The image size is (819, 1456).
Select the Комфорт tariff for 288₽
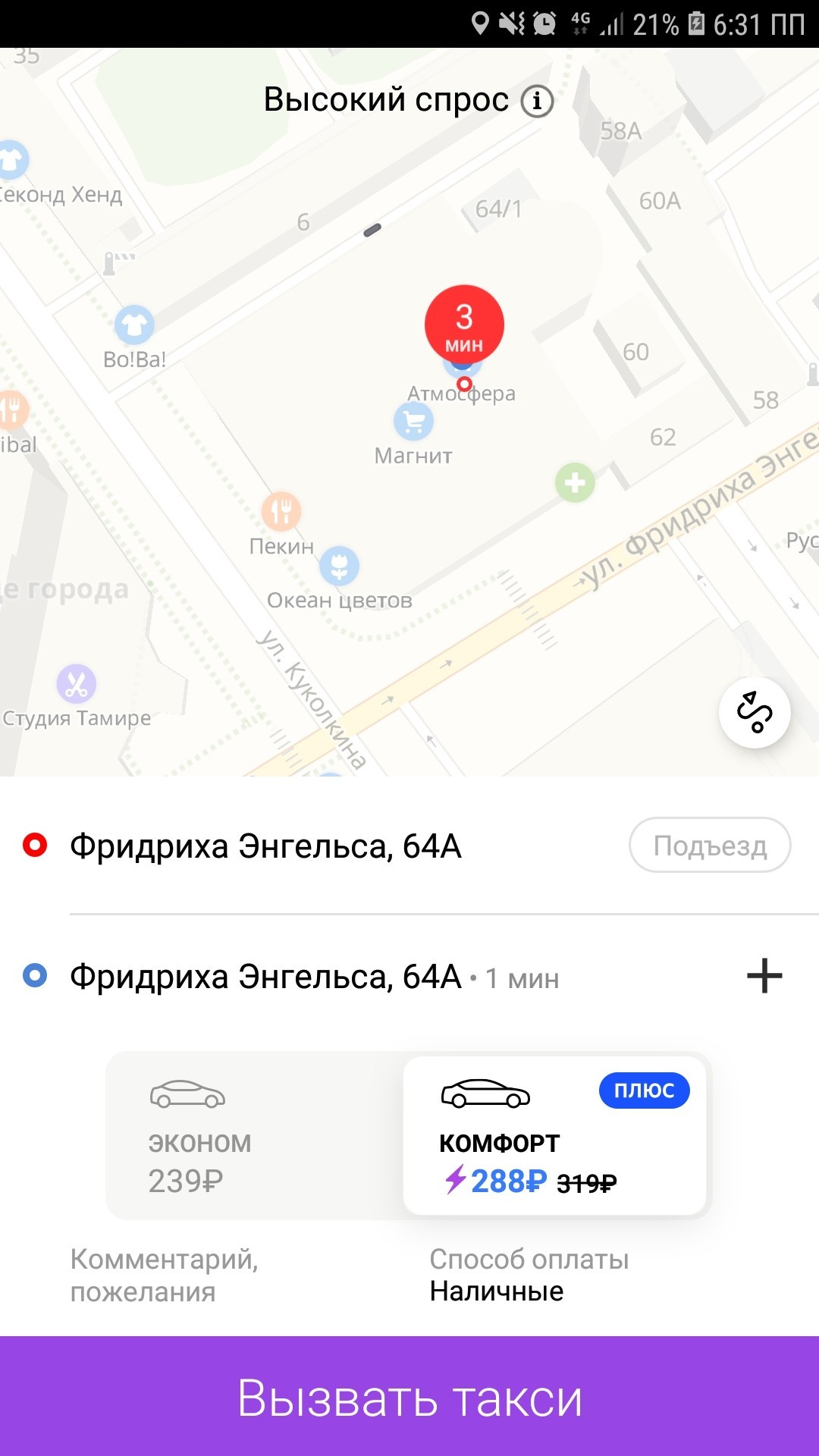coord(554,1135)
